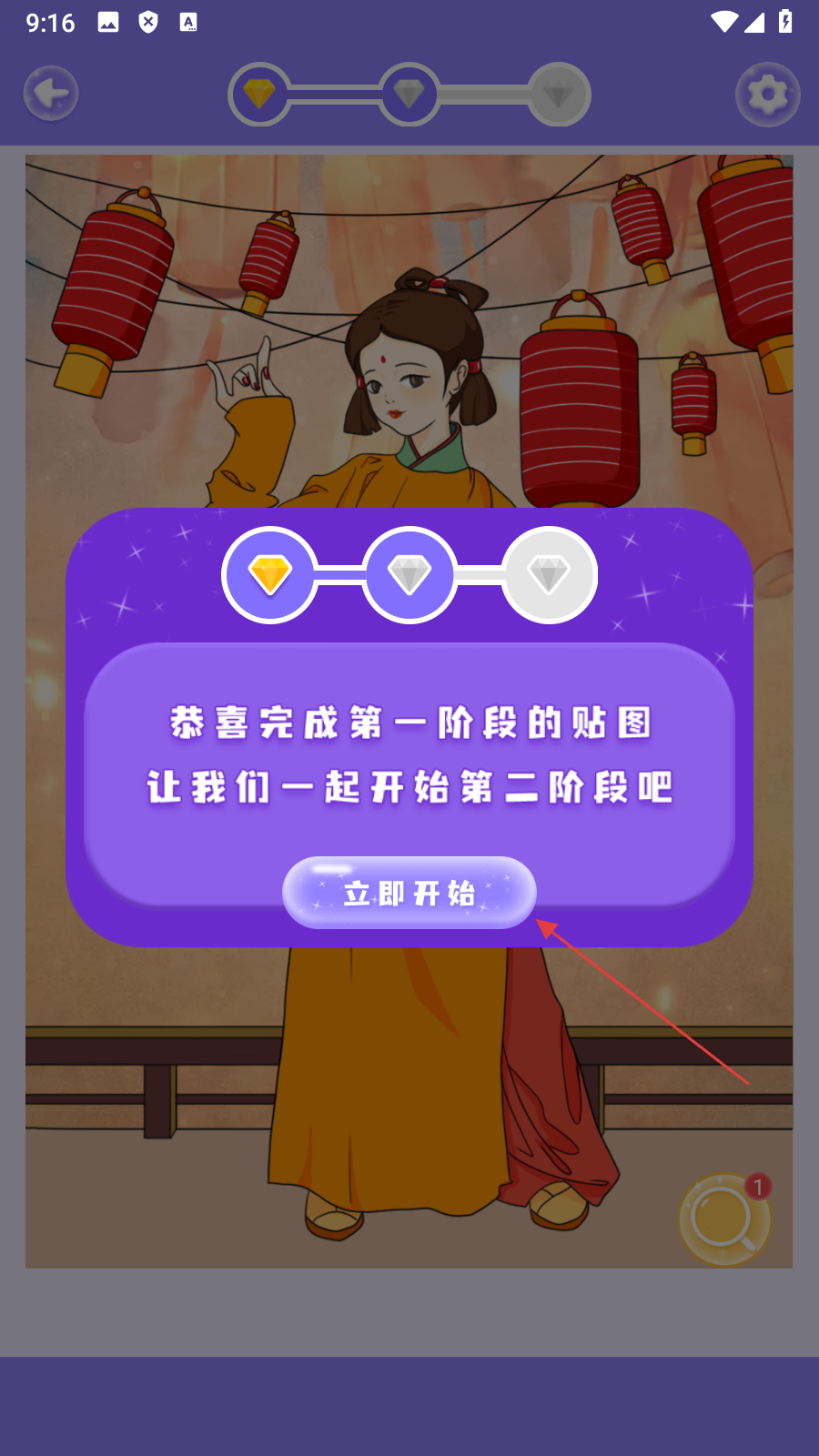Open the settings gear
819x1456 pixels.
[x=767, y=95]
